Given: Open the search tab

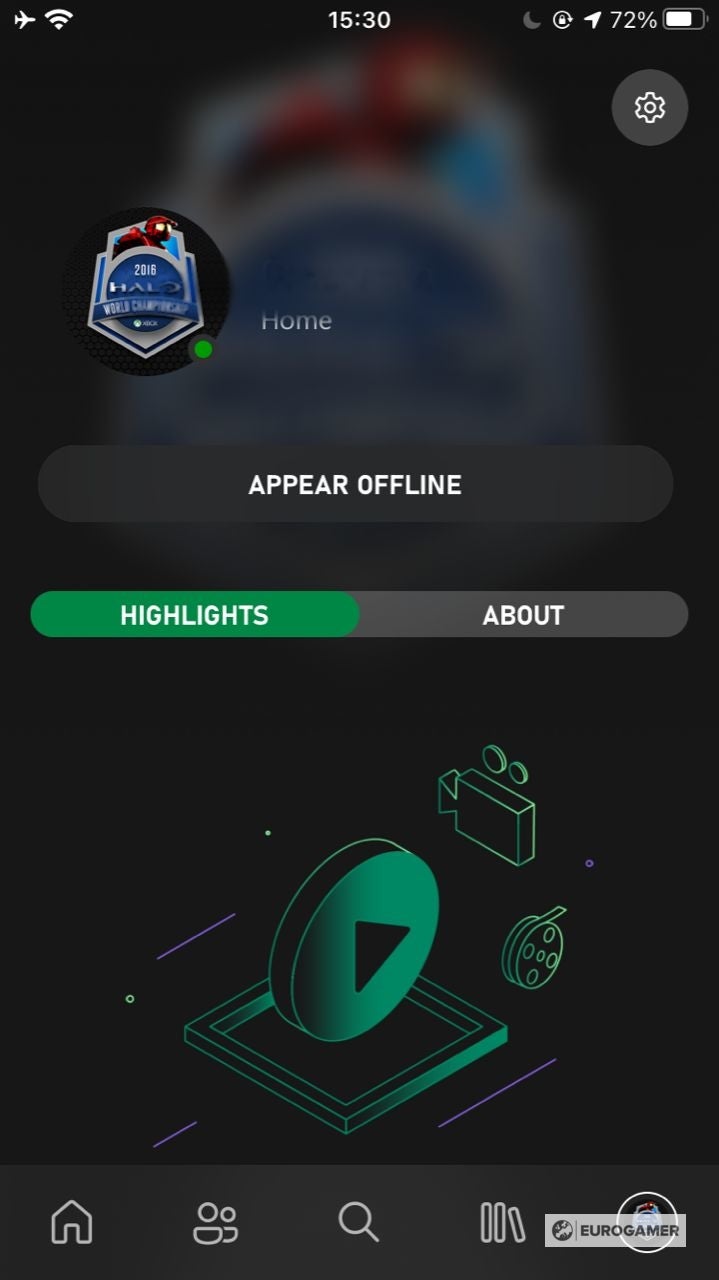Looking at the screenshot, I should pos(358,1221).
